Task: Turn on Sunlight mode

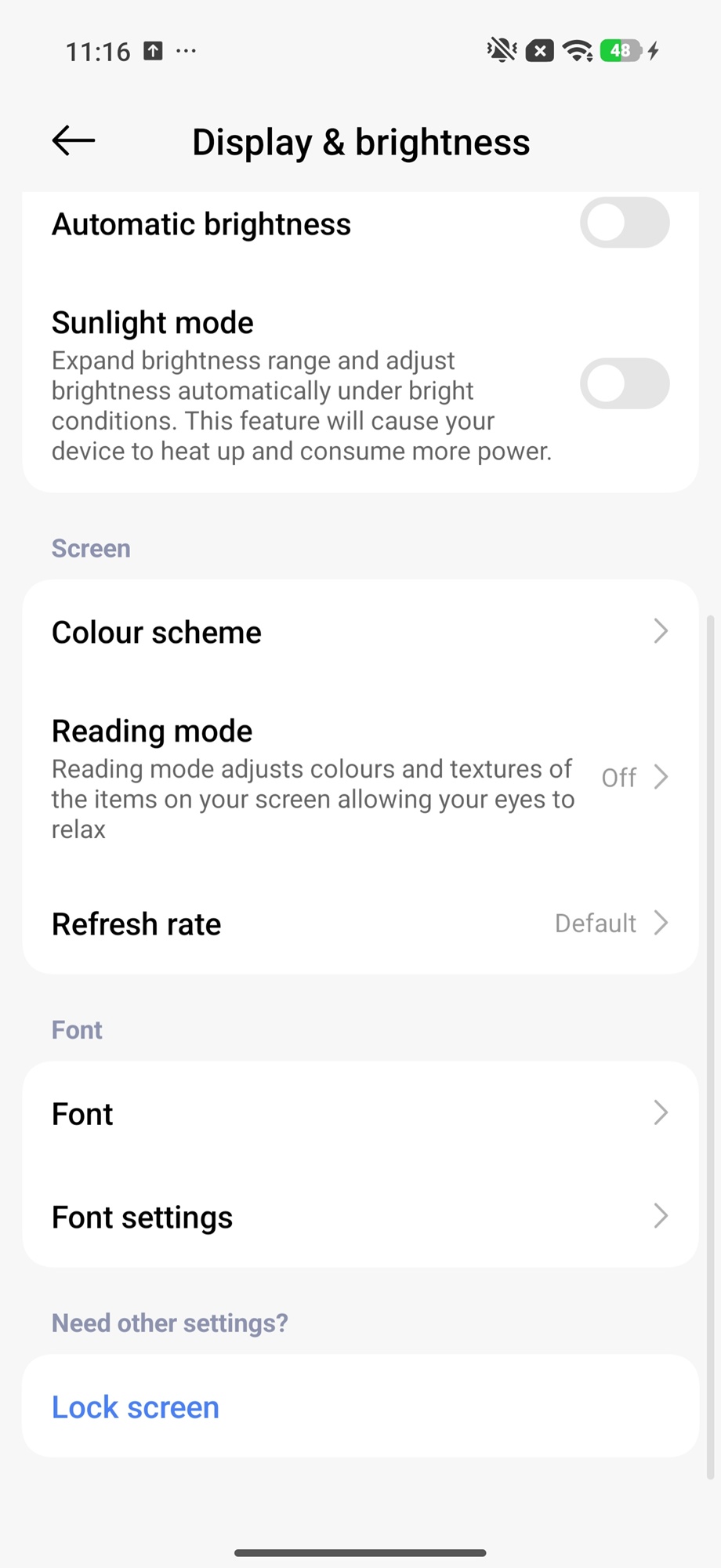Action: point(624,384)
